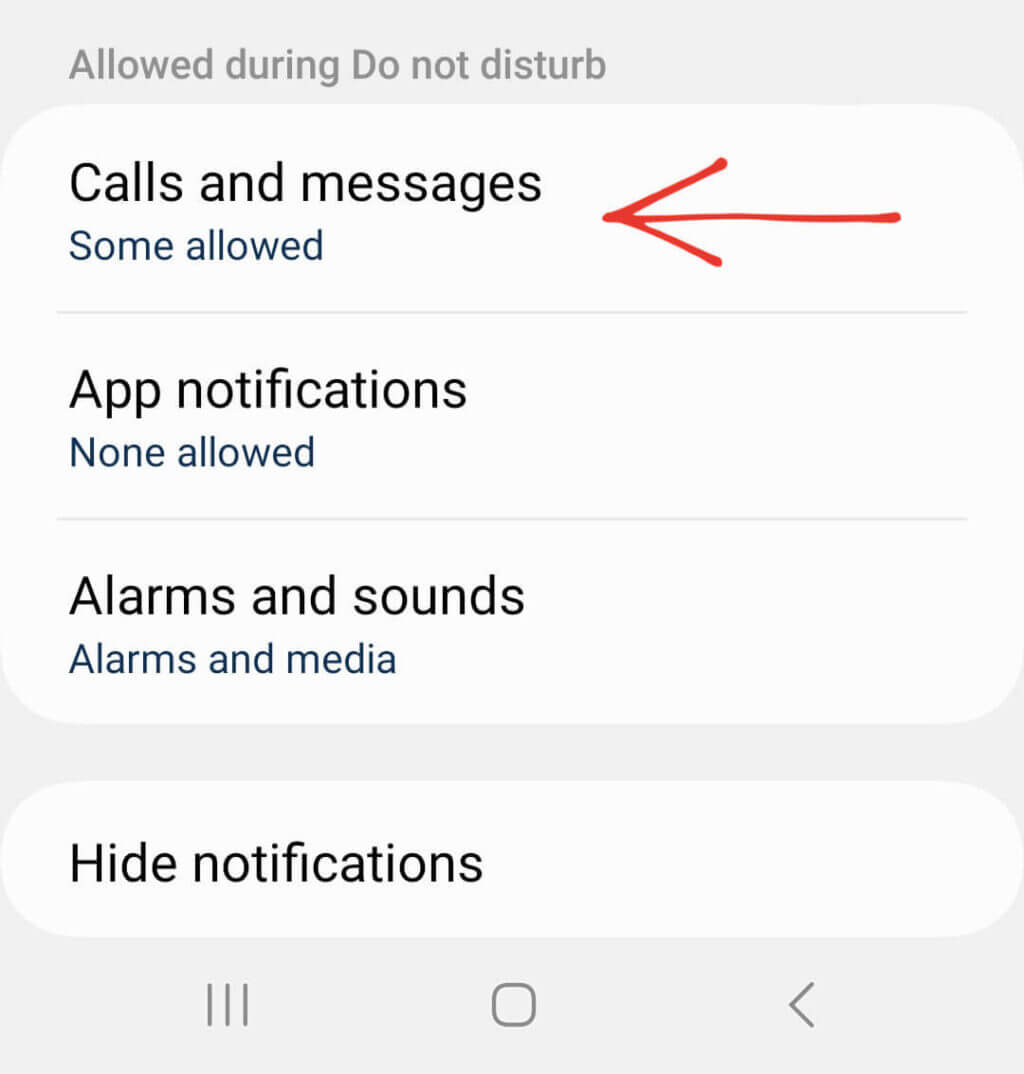
Task: Open Calls and messages settings
Action: tap(305, 210)
